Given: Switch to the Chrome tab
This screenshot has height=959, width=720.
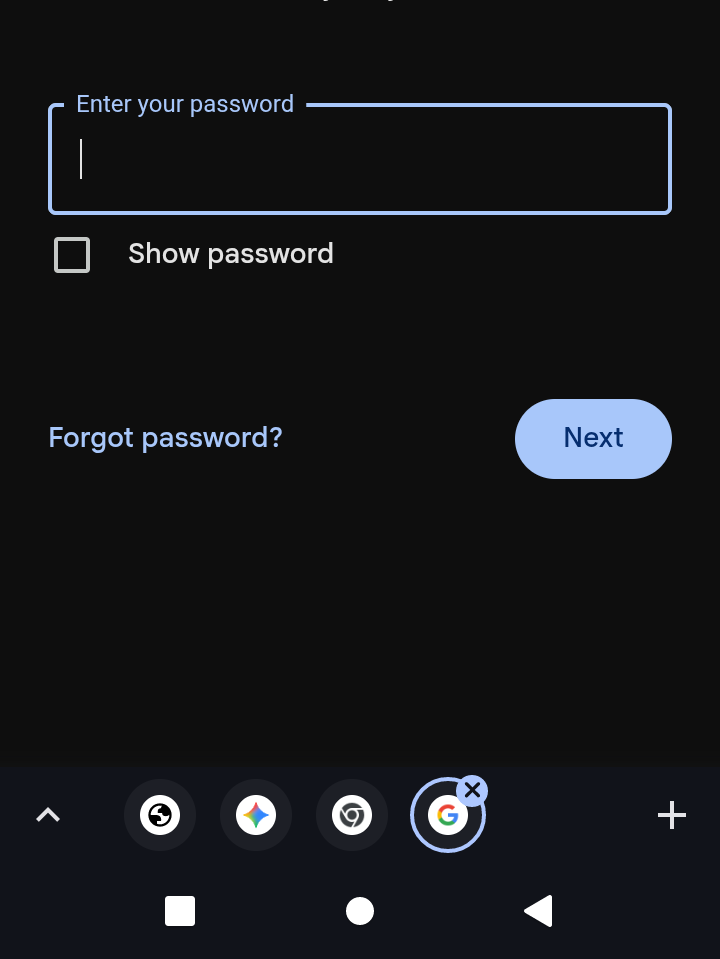Looking at the screenshot, I should point(352,815).
